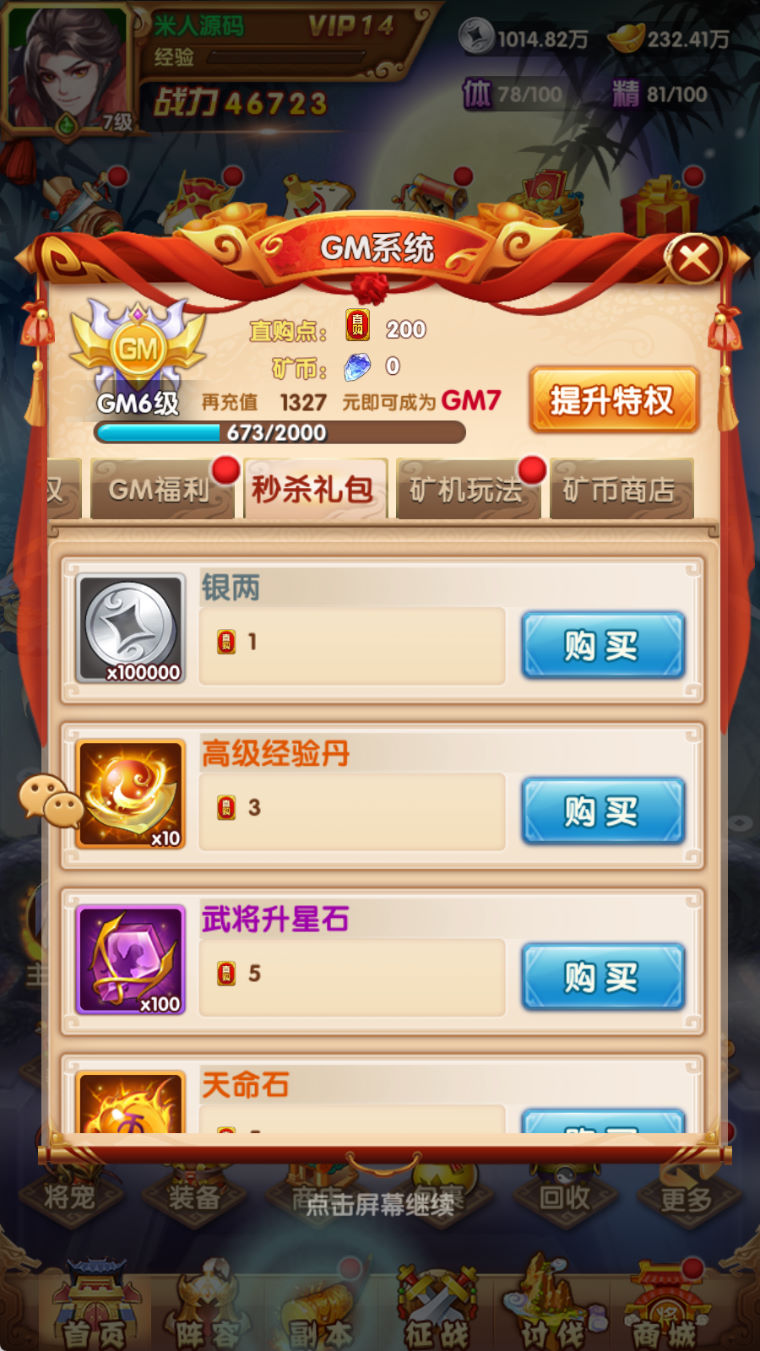The image size is (760, 1351).
Task: Tap the 提升特权 button
Action: coord(613,400)
